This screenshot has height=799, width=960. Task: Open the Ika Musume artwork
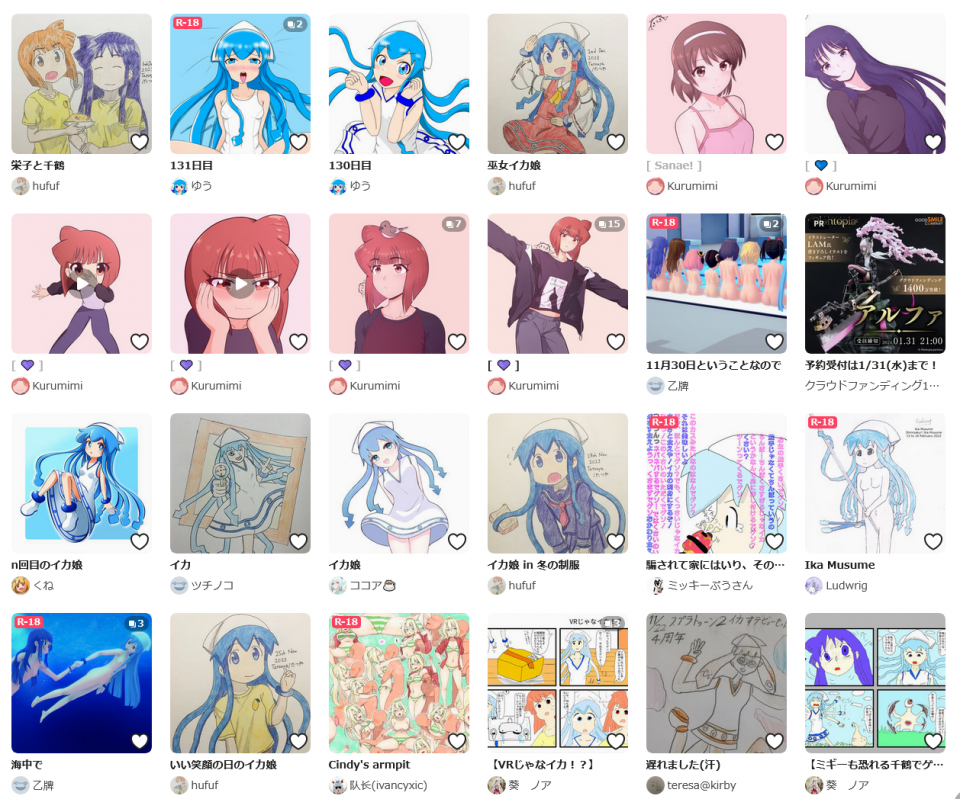point(875,483)
